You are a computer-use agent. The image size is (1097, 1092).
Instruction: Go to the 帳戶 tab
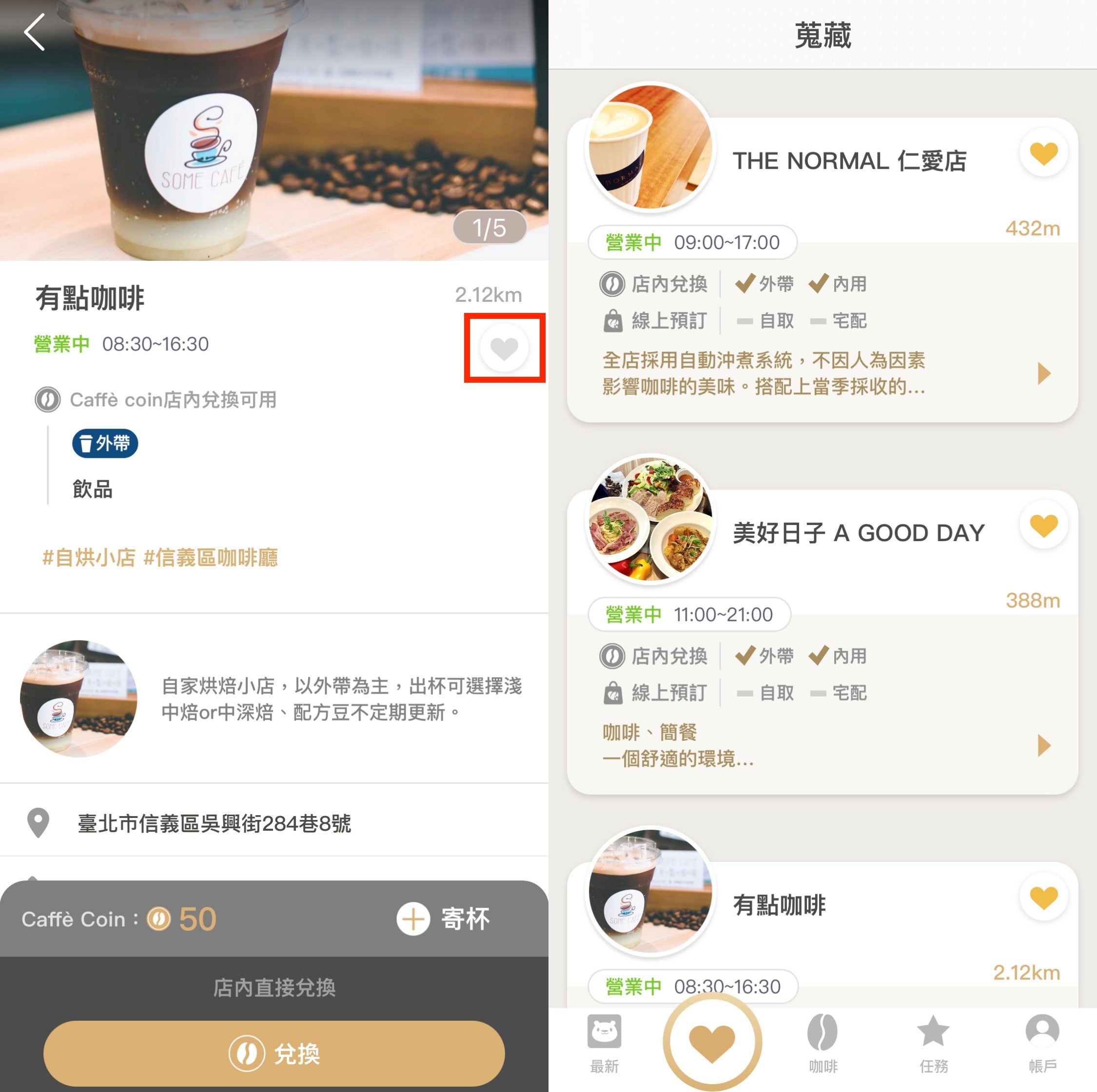pyautogui.click(x=1042, y=1042)
